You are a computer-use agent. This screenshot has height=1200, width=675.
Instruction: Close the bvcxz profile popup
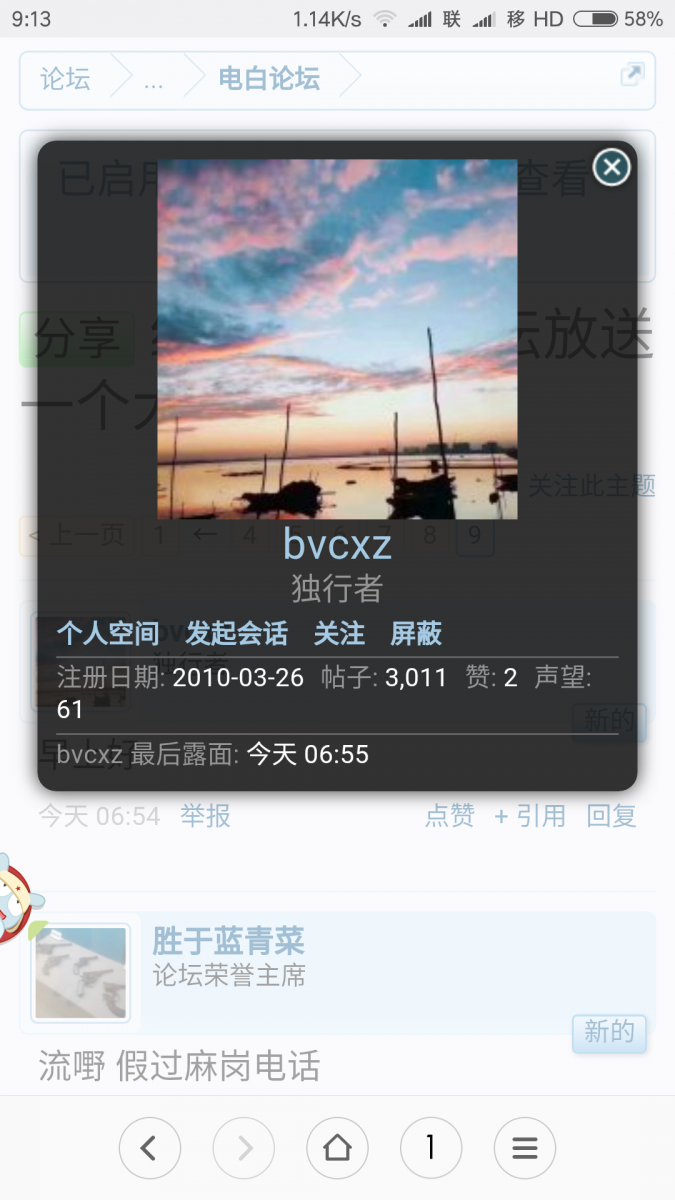tap(611, 167)
